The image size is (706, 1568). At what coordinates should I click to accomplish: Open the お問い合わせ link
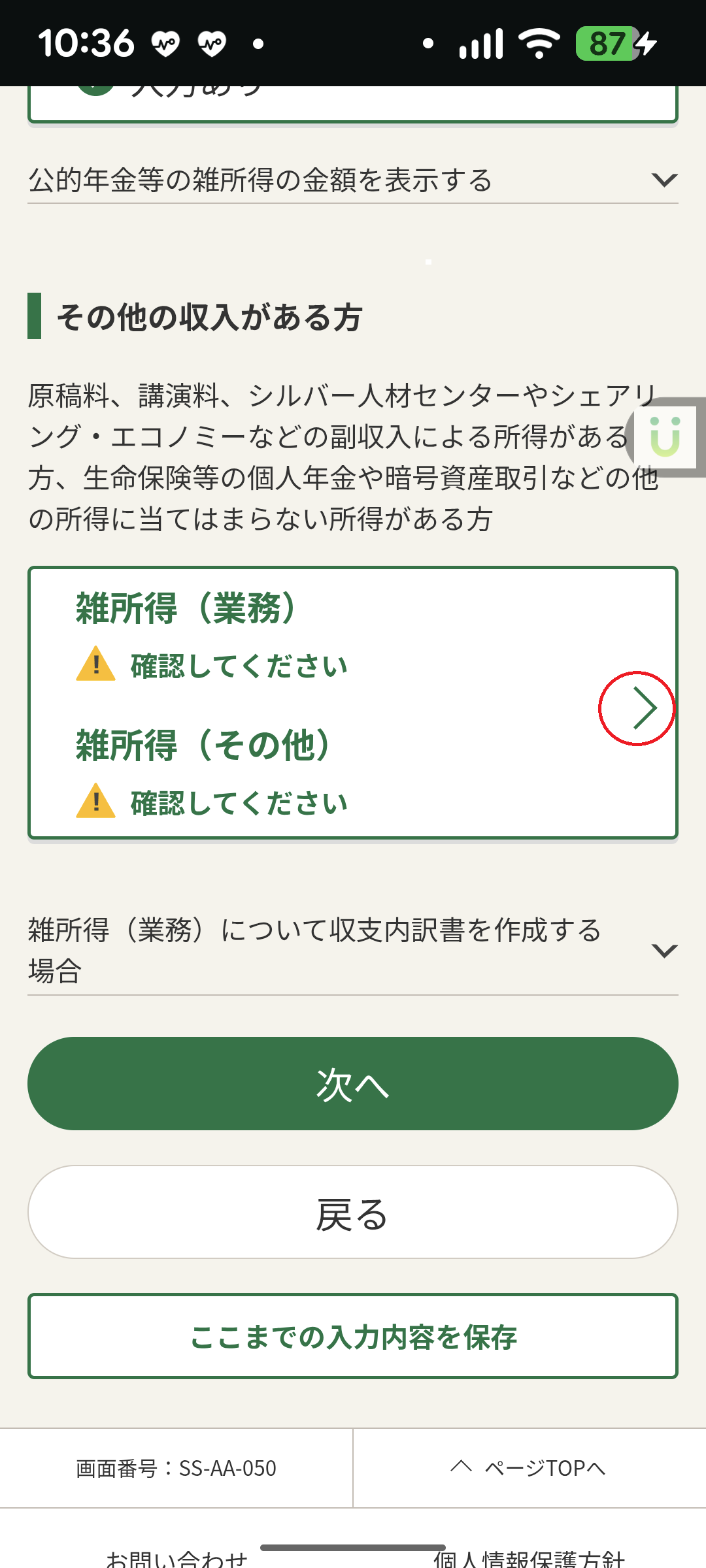click(x=176, y=1560)
